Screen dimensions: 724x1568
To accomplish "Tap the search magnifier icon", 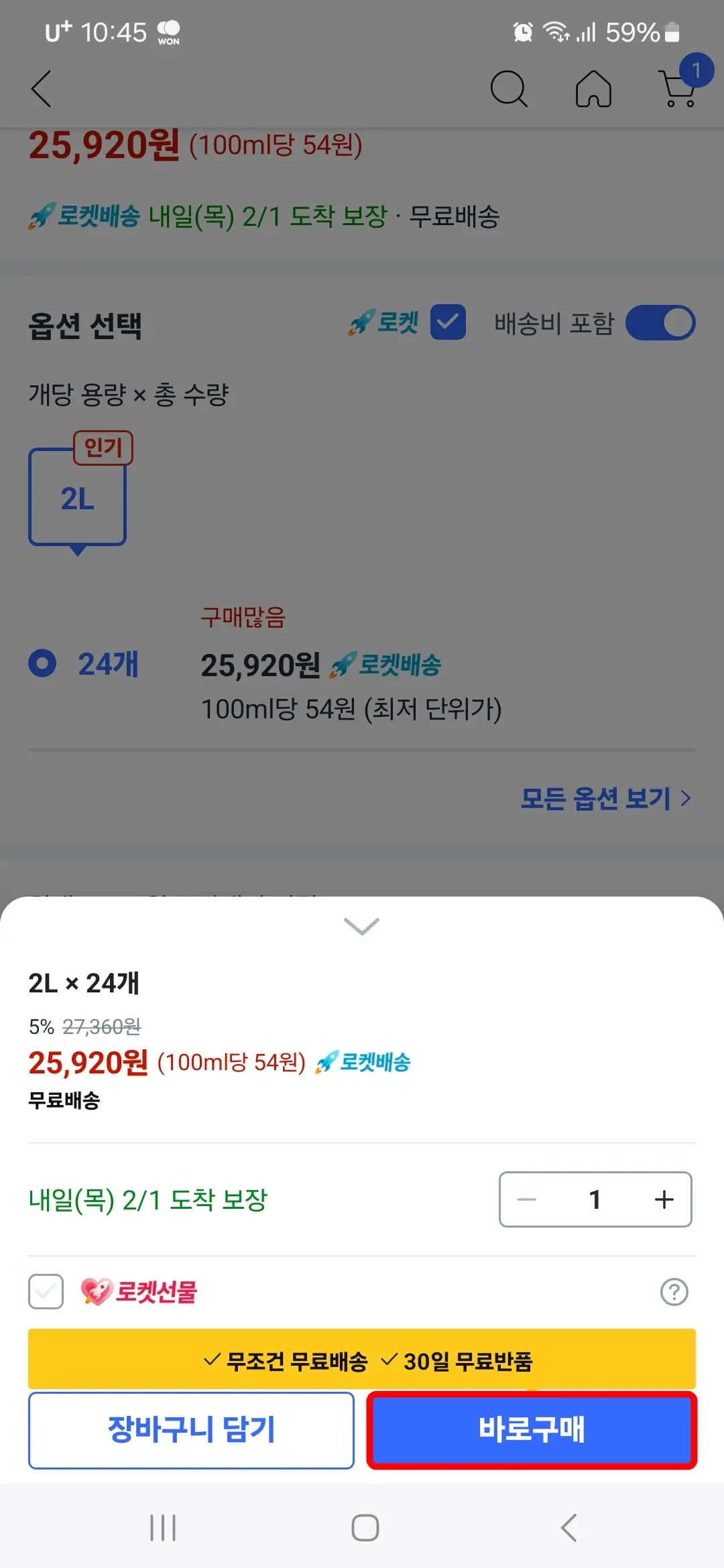I will tap(508, 89).
